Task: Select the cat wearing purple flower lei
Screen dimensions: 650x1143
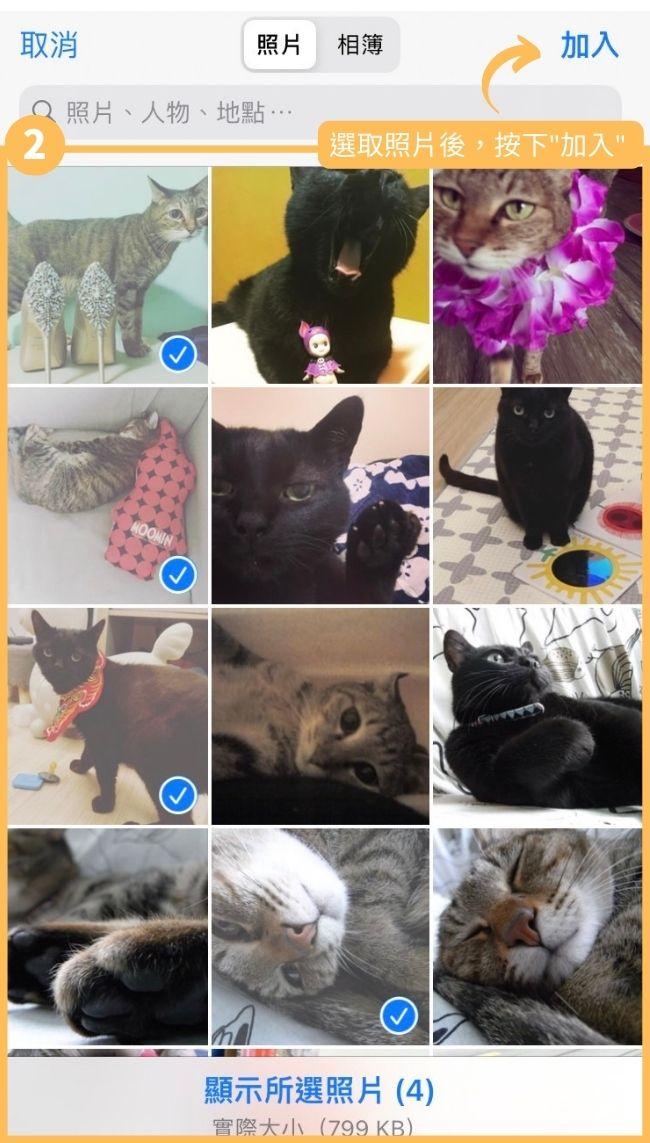Action: (537, 275)
